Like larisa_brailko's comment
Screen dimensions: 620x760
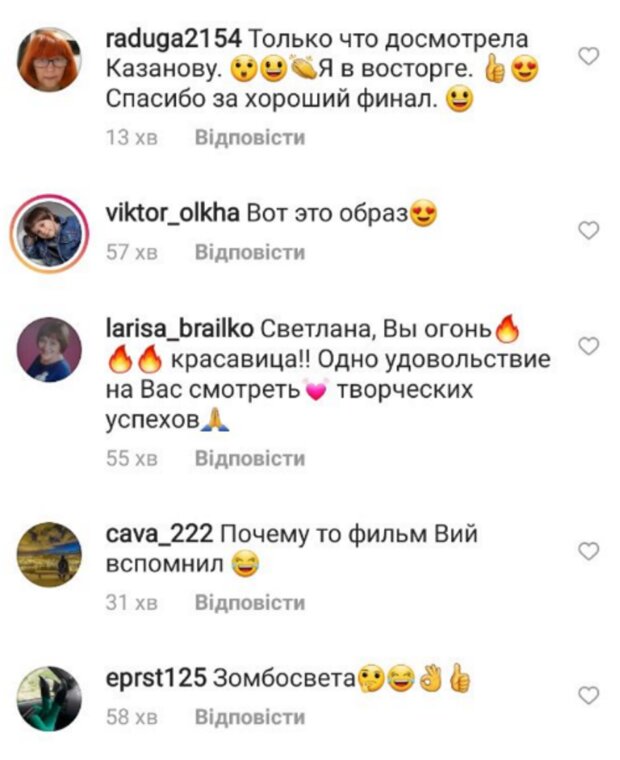click(589, 346)
